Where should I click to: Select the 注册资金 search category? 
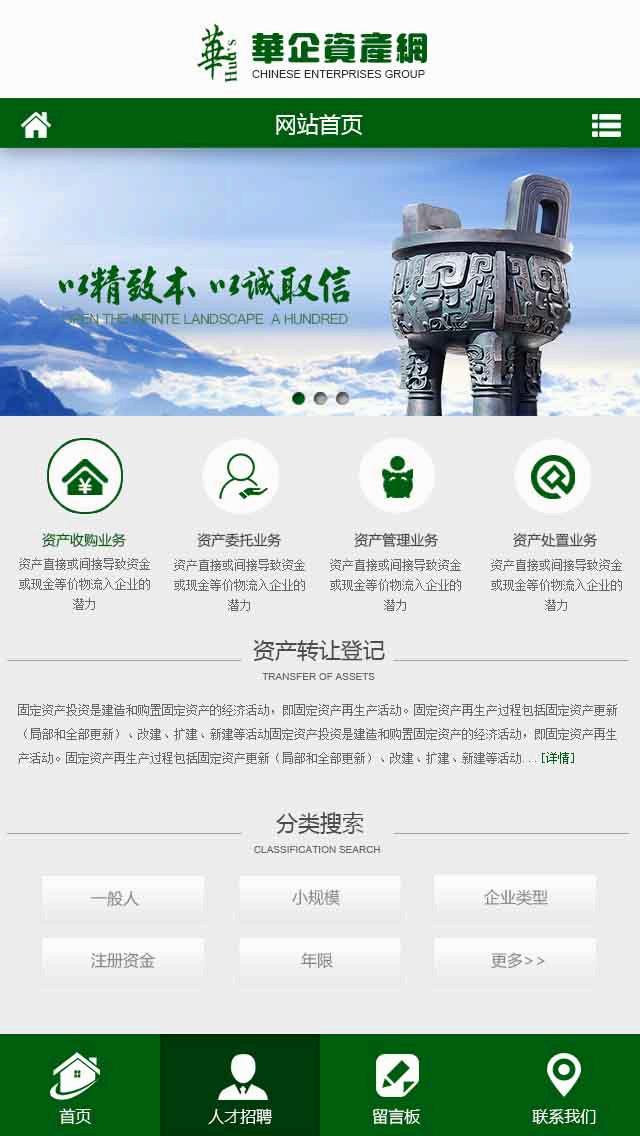pos(123,960)
